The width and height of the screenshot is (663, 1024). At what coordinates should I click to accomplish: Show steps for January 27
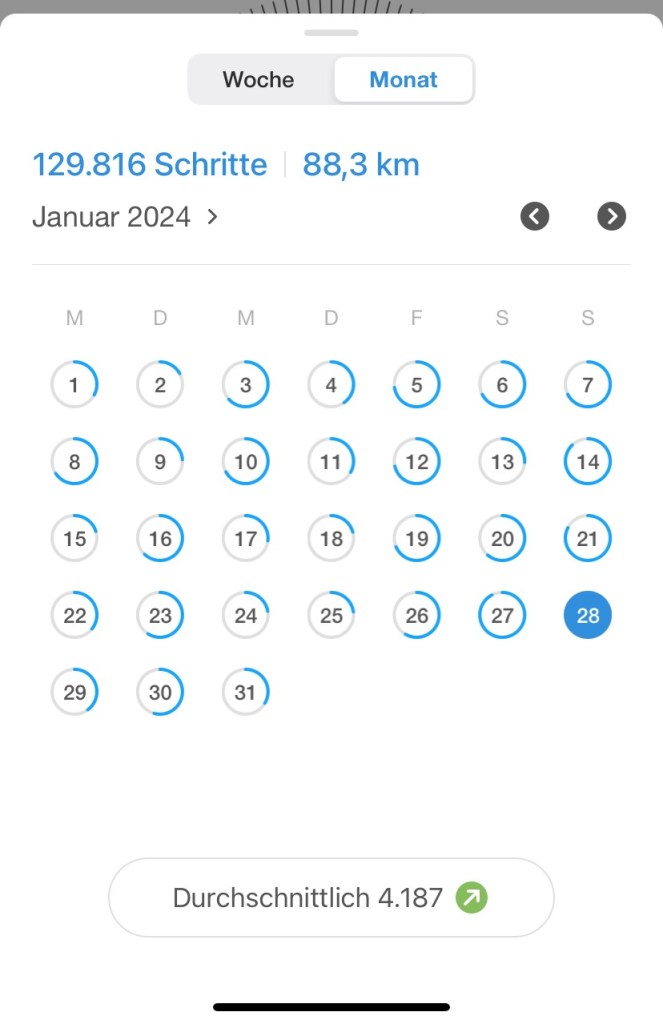point(502,616)
